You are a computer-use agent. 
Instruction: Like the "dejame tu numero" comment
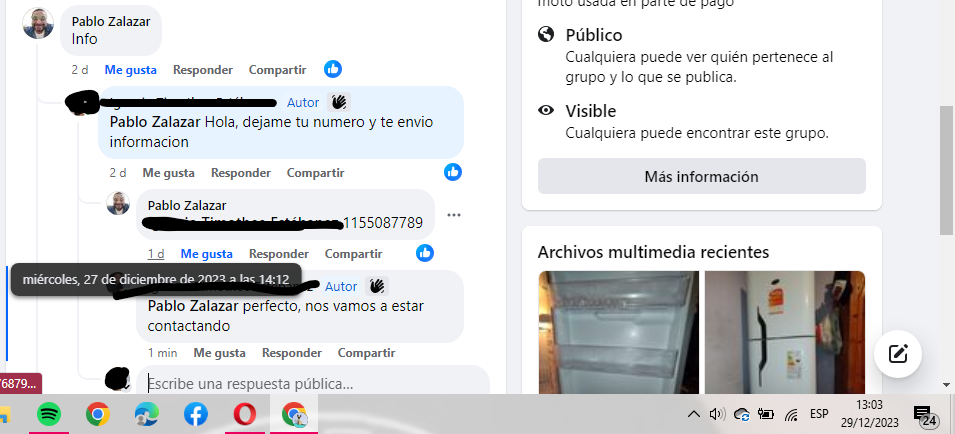168,172
